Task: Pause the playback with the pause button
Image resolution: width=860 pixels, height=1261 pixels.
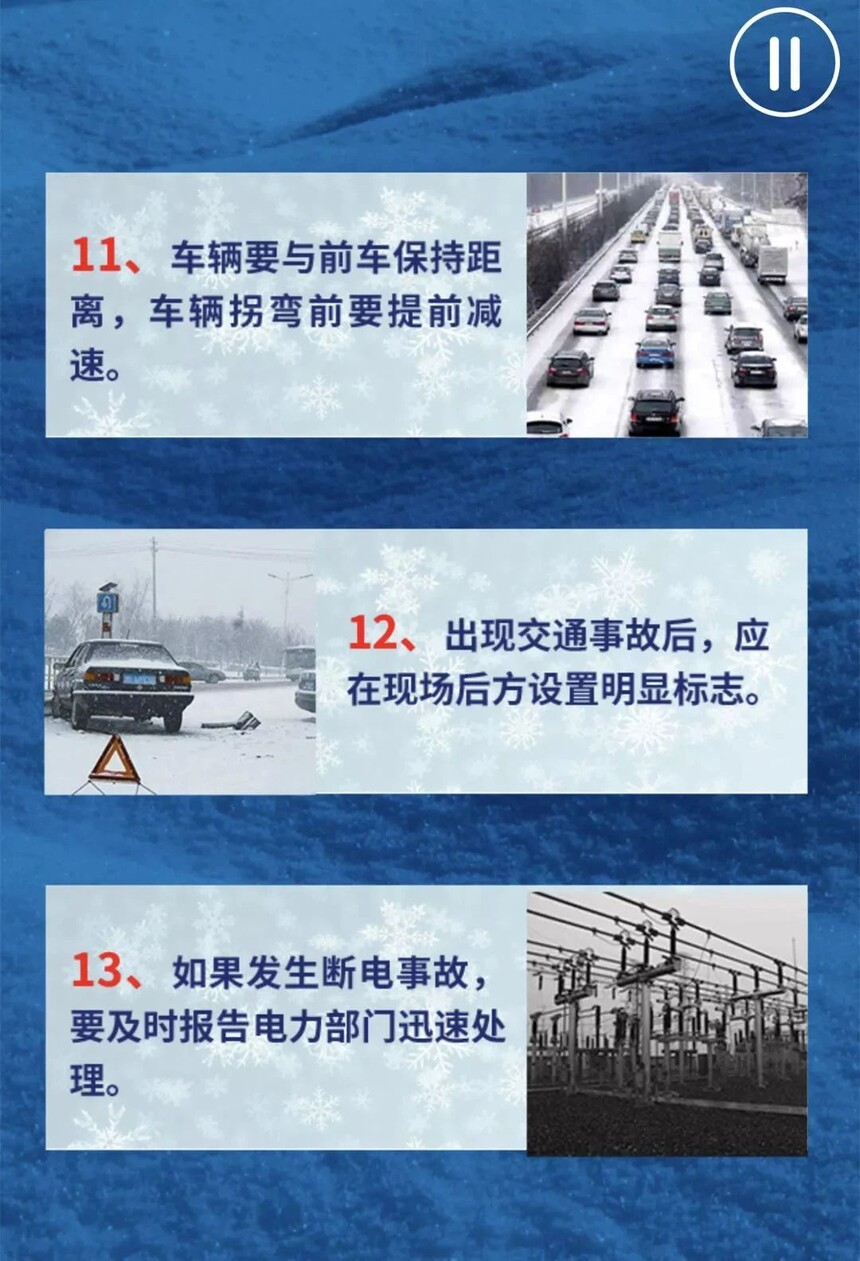Action: [784, 62]
